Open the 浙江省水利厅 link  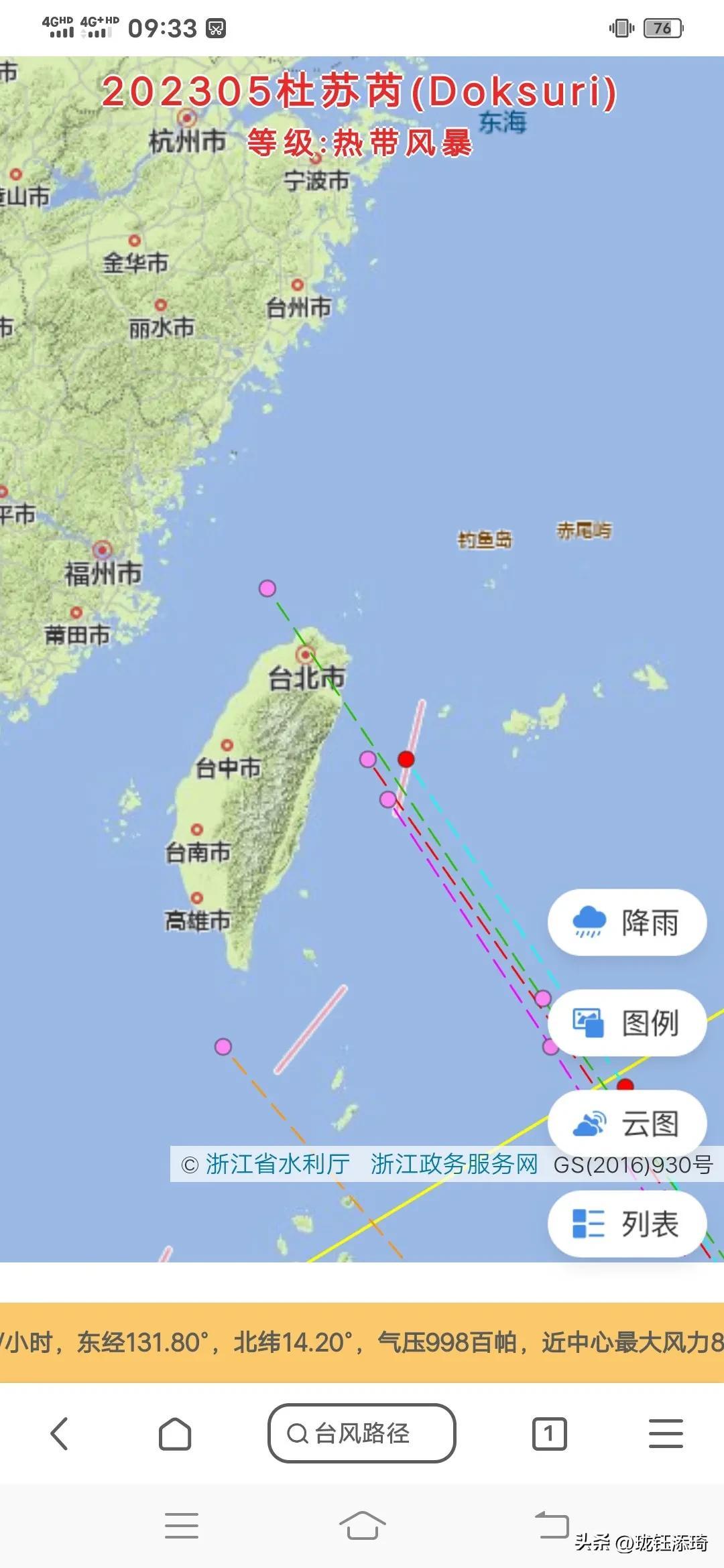click(277, 1164)
